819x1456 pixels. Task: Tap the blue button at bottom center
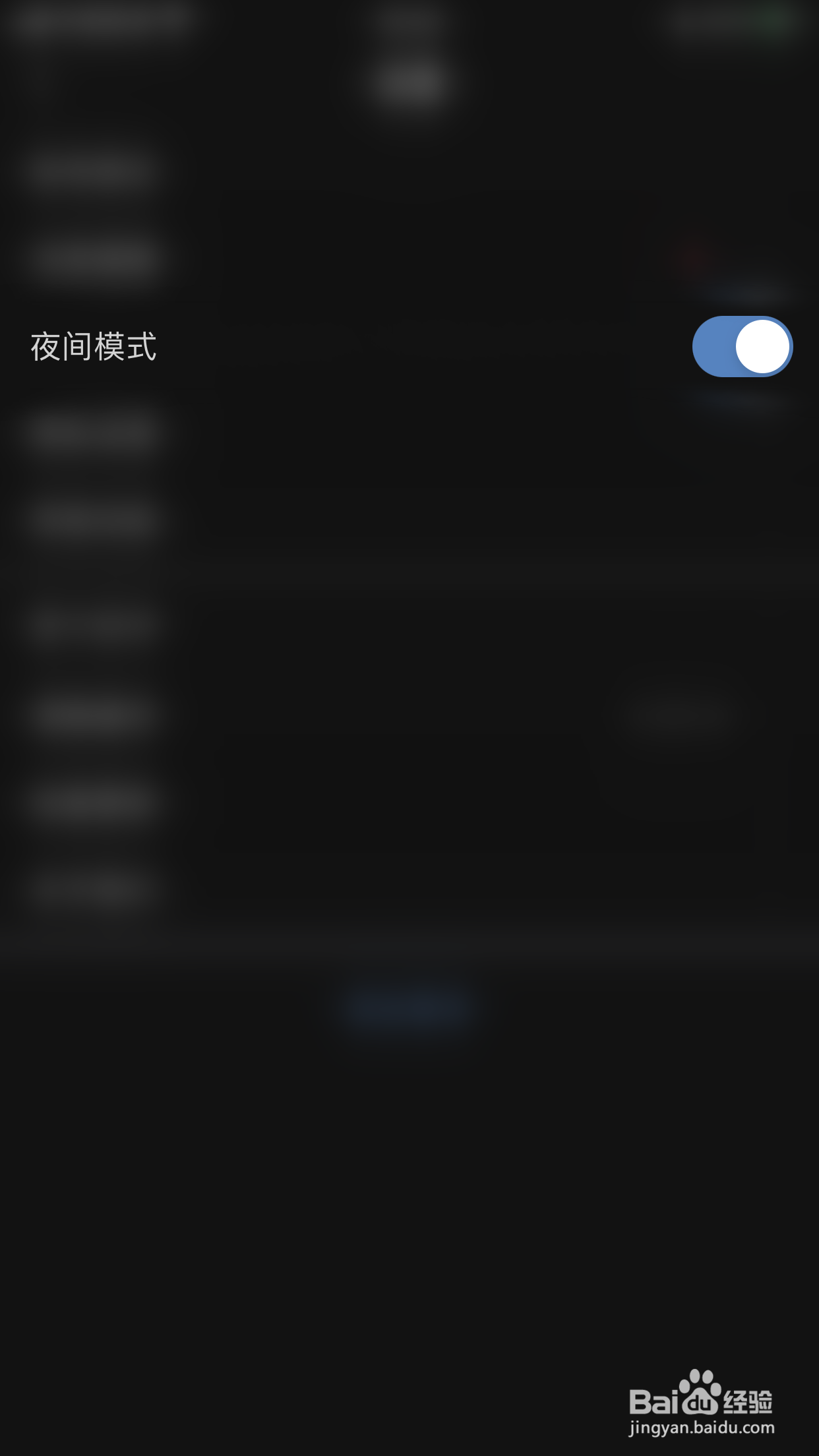point(409,1009)
